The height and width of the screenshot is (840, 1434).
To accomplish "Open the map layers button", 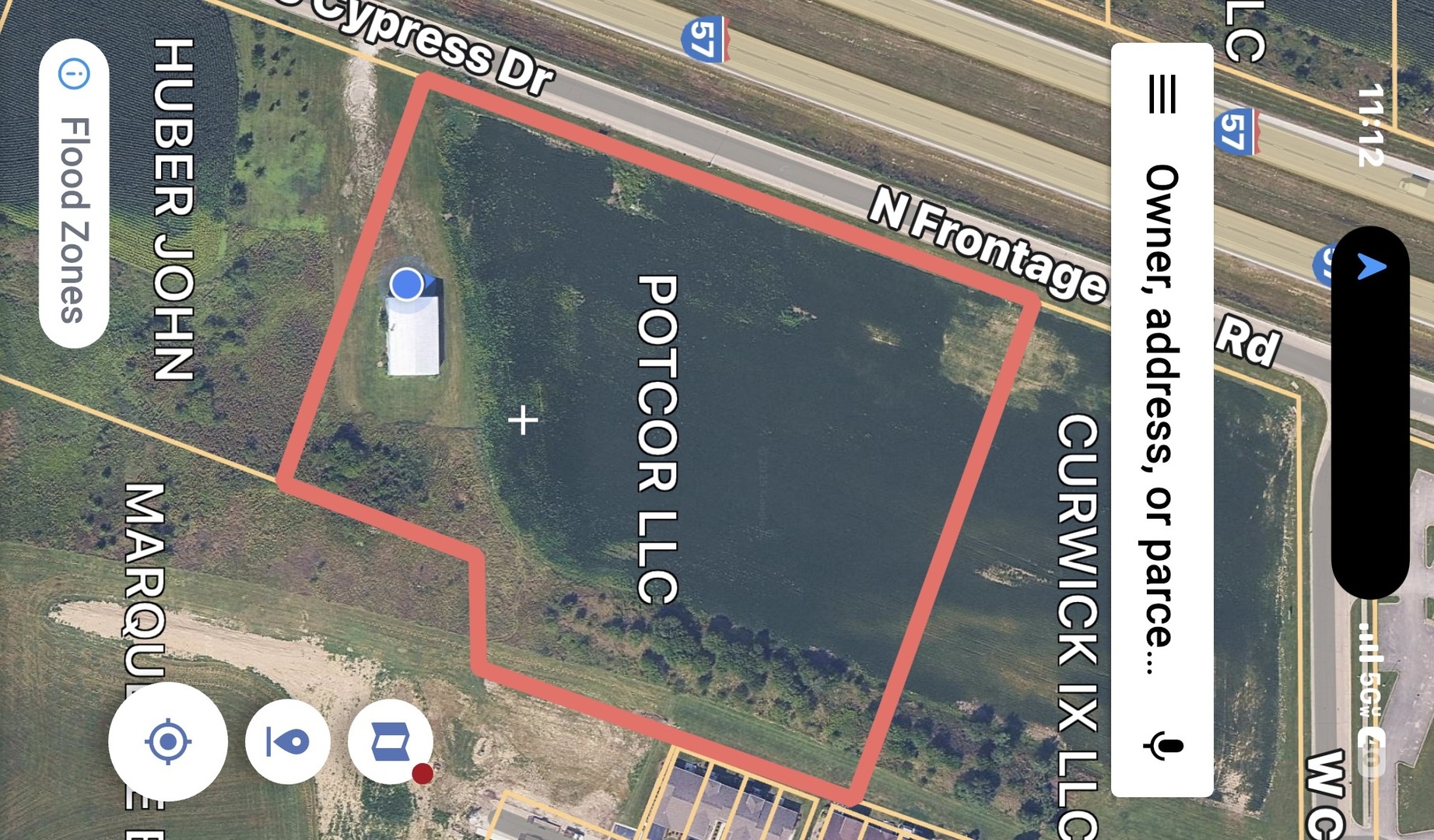I will [391, 741].
